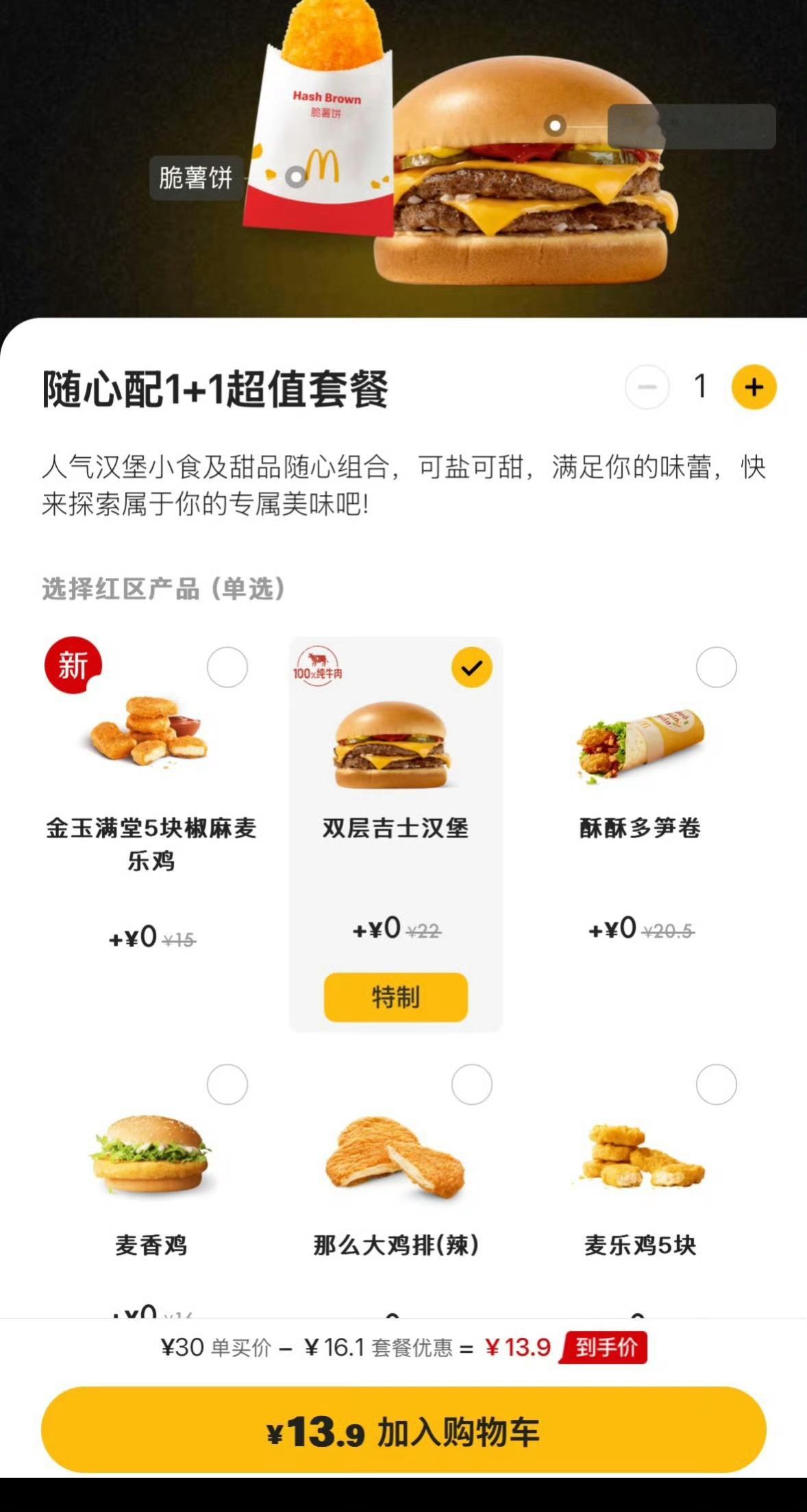Decrease the combo quantity with the minus button
This screenshot has height=1512, width=807.
647,387
